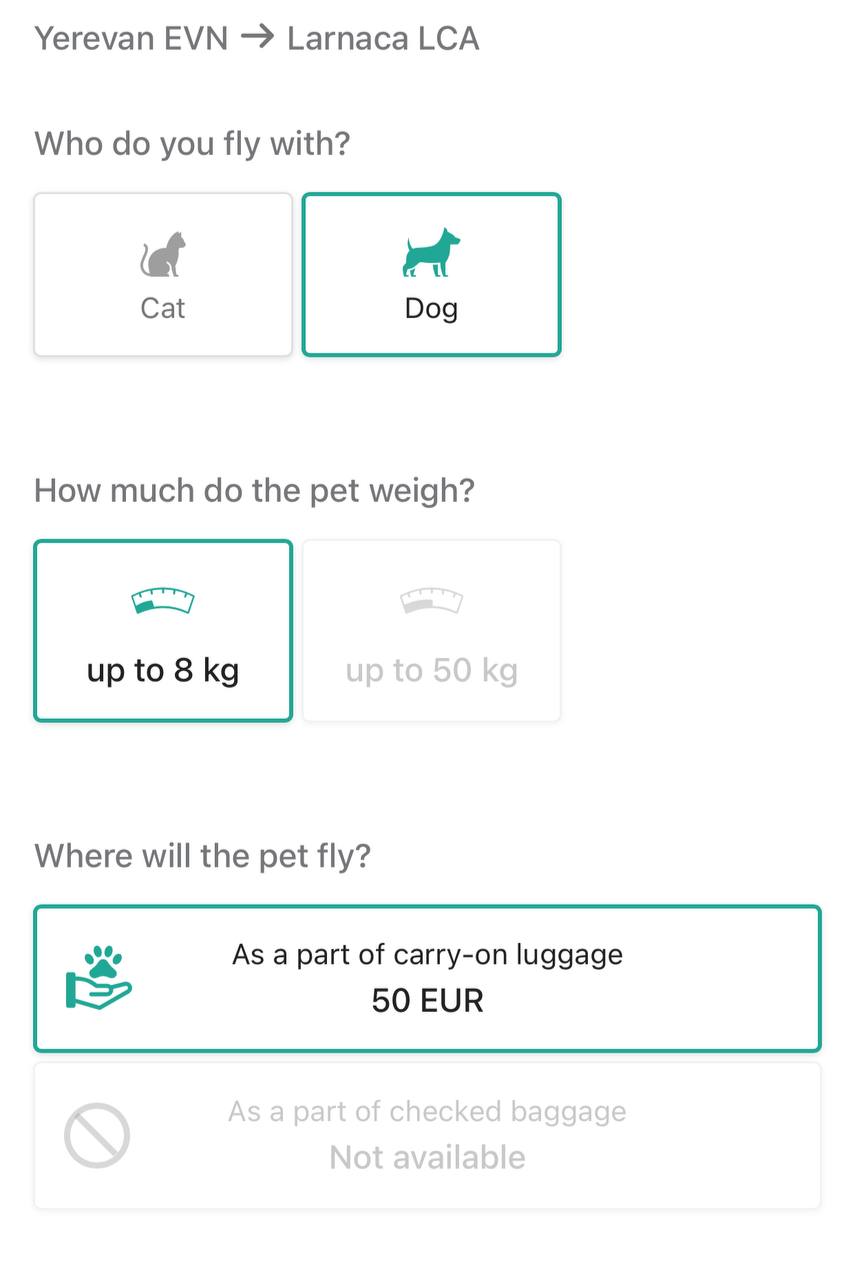The image size is (855, 1280).
Task: Choose carry-on luggage for 50 EUR
Action: pyautogui.click(x=427, y=978)
